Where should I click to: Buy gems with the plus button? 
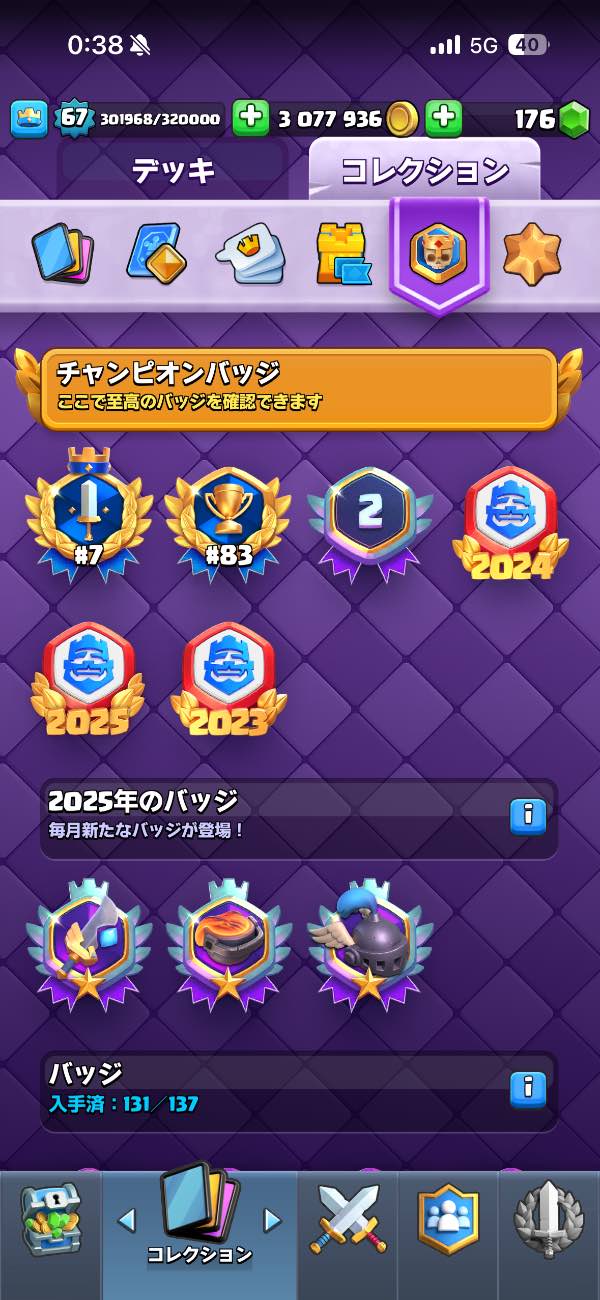[443, 119]
